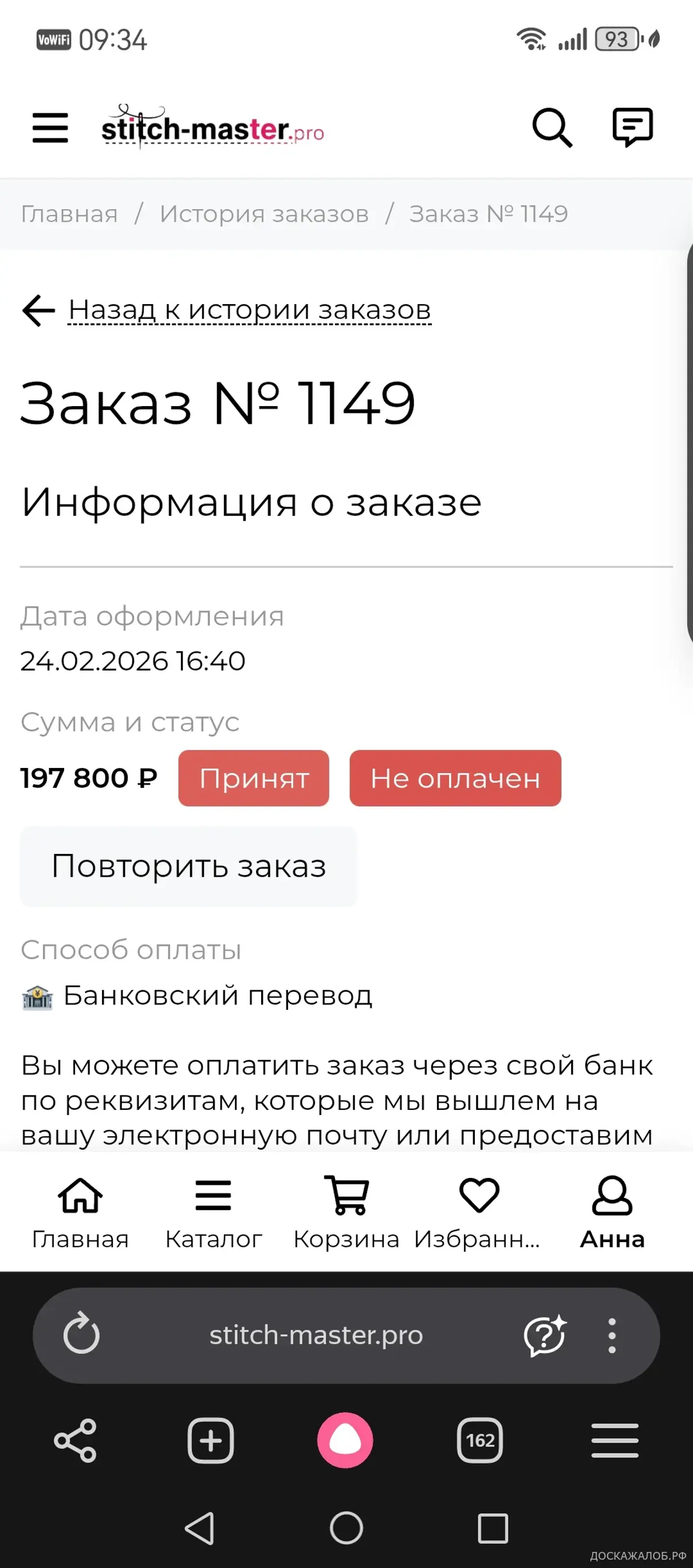
Task: Open the hamburger menu
Action: (50, 128)
